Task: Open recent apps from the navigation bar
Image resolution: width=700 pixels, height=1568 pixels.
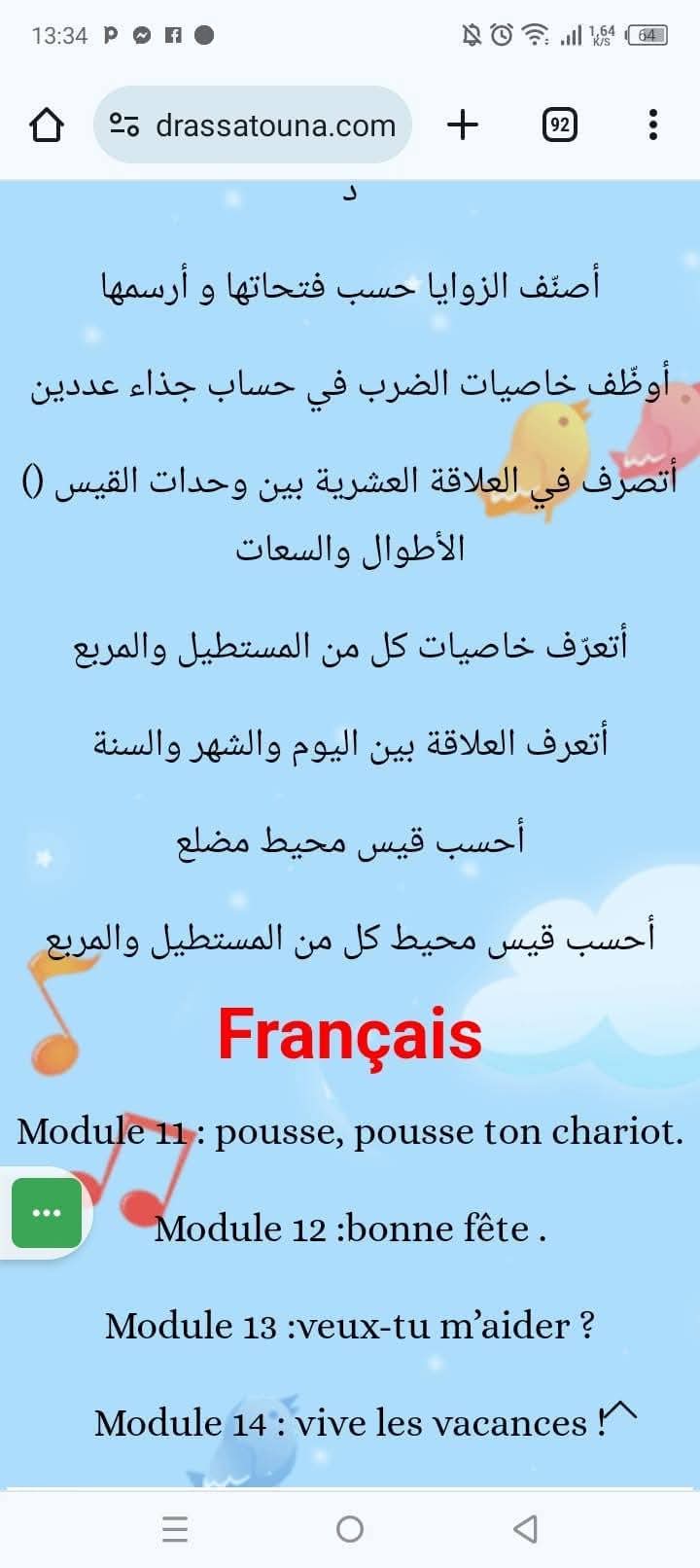Action: (x=175, y=1529)
